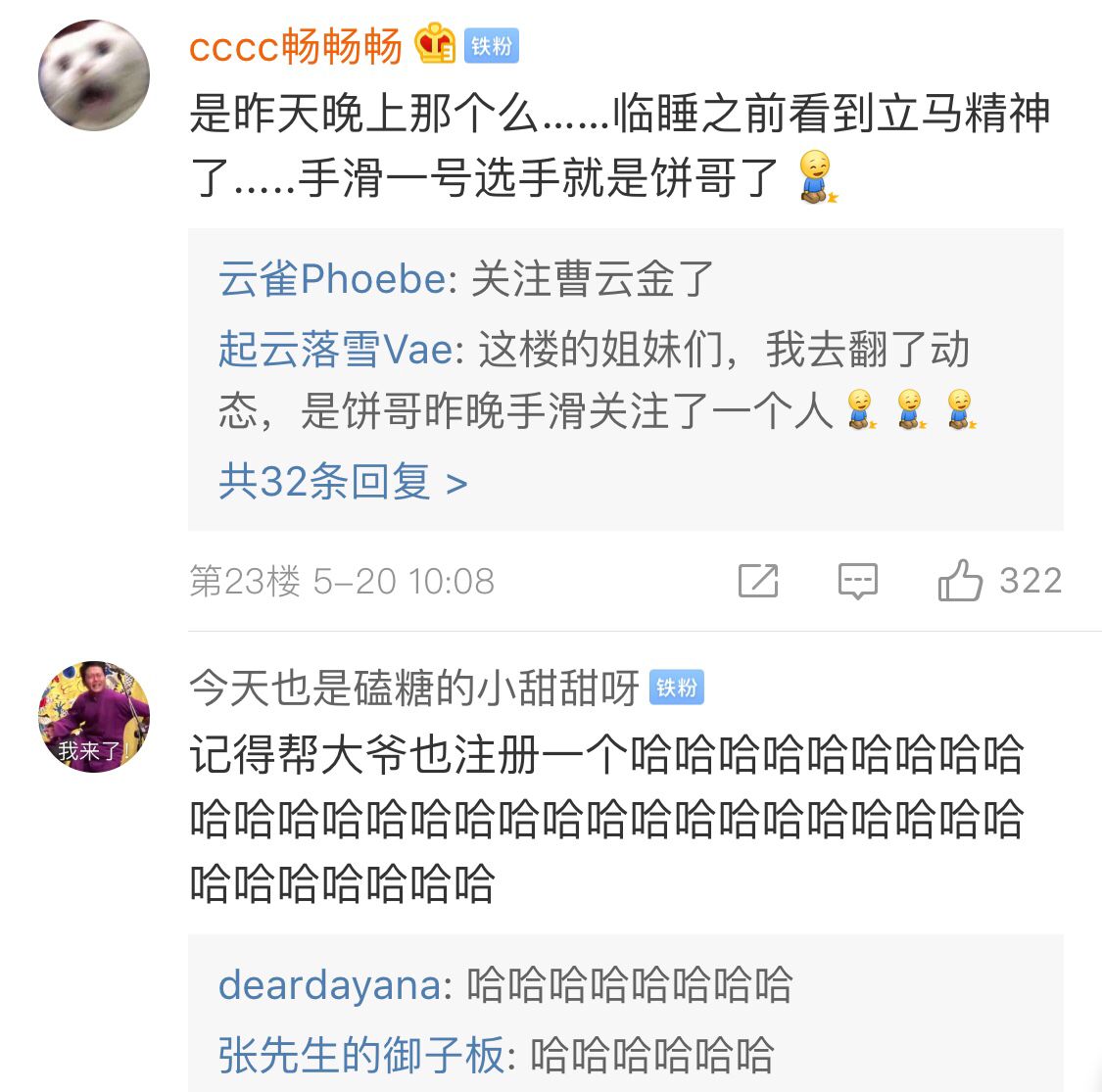Open deardayana's profile link
This screenshot has width=1102, height=1092.
coord(329,985)
